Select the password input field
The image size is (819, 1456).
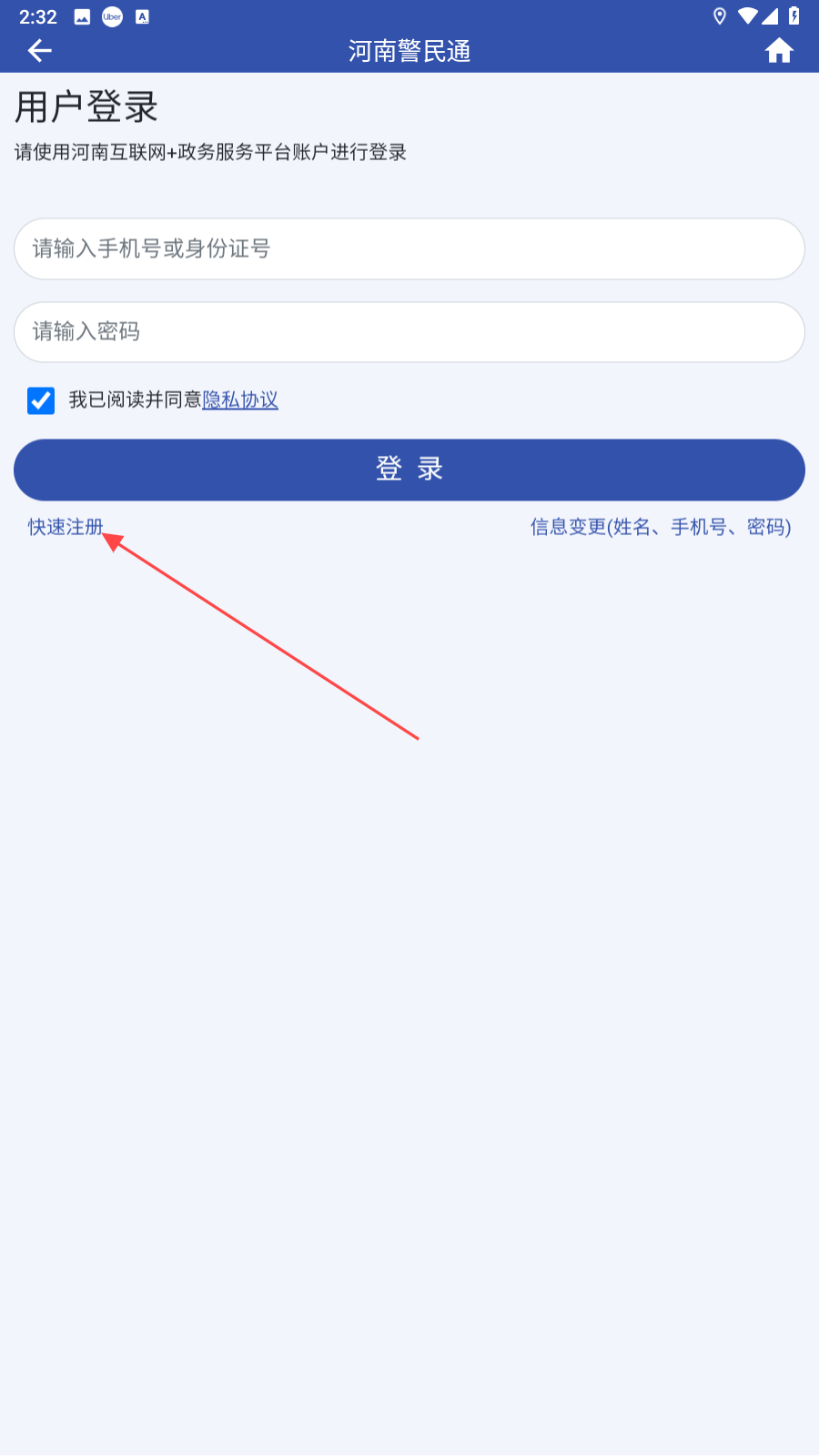click(x=409, y=332)
